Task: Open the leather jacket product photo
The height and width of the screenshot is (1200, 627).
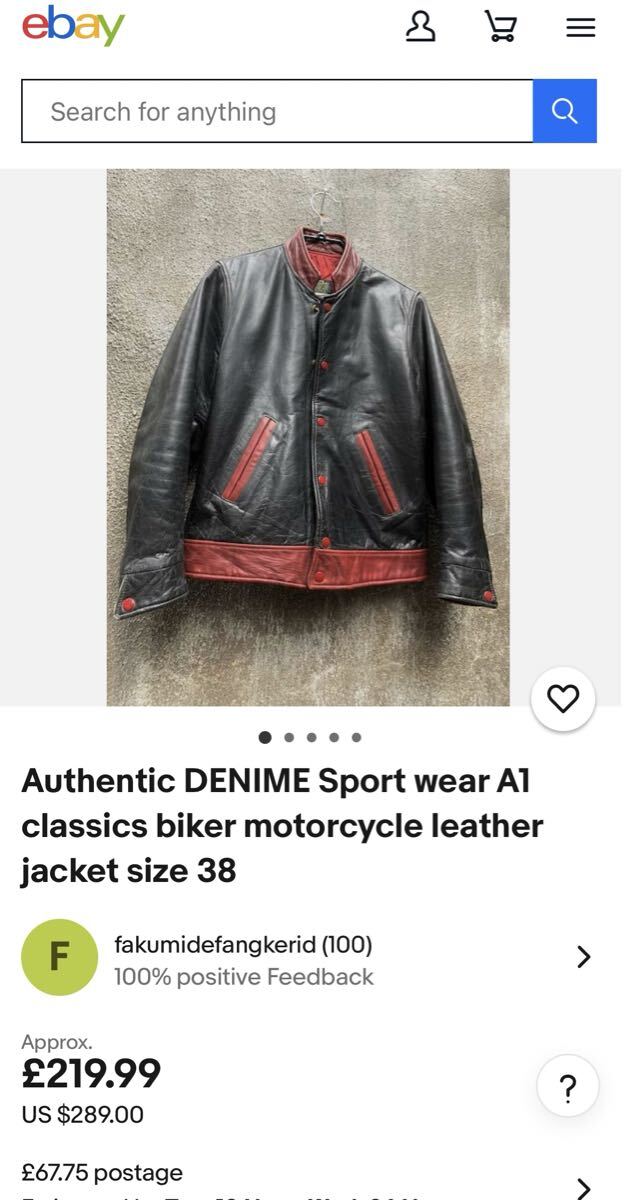Action: click(x=308, y=437)
